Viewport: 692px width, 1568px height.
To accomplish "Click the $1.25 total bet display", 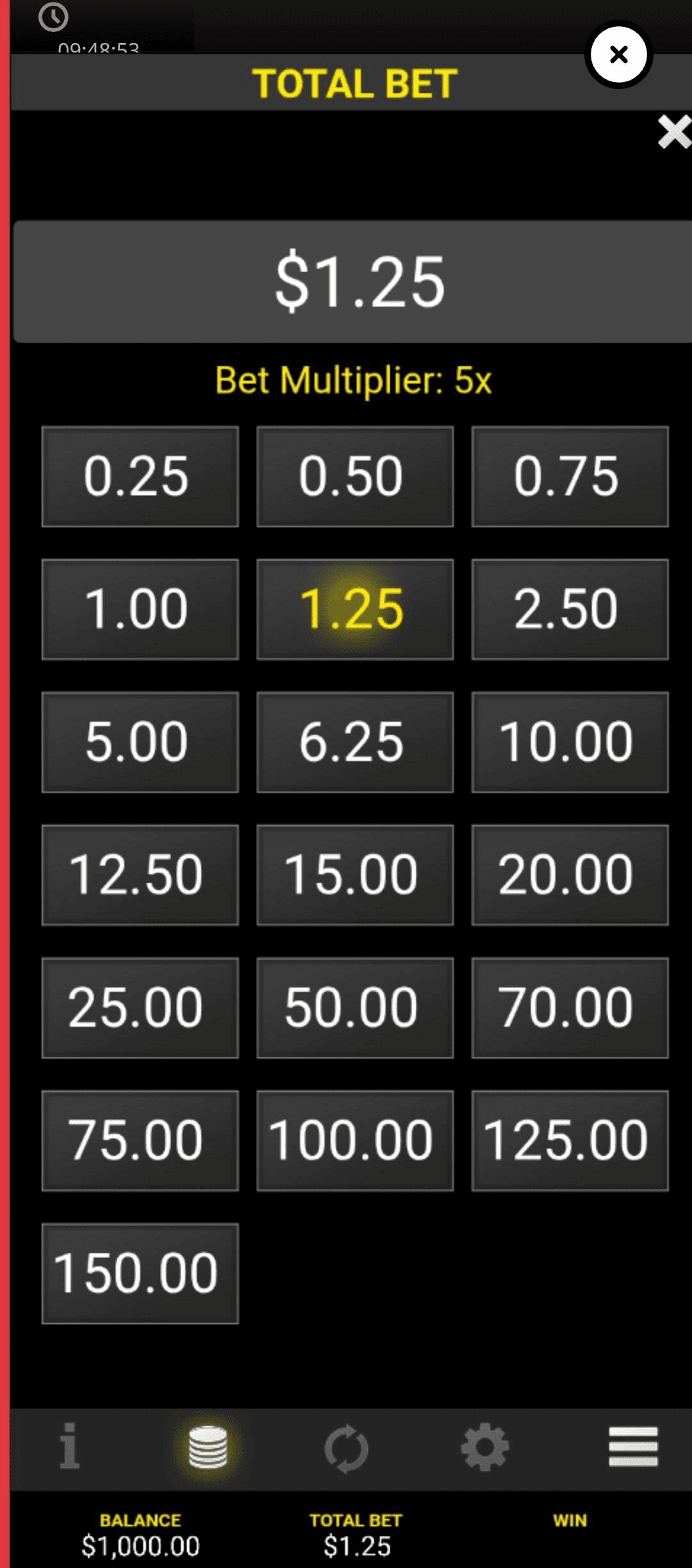I will tap(355, 281).
